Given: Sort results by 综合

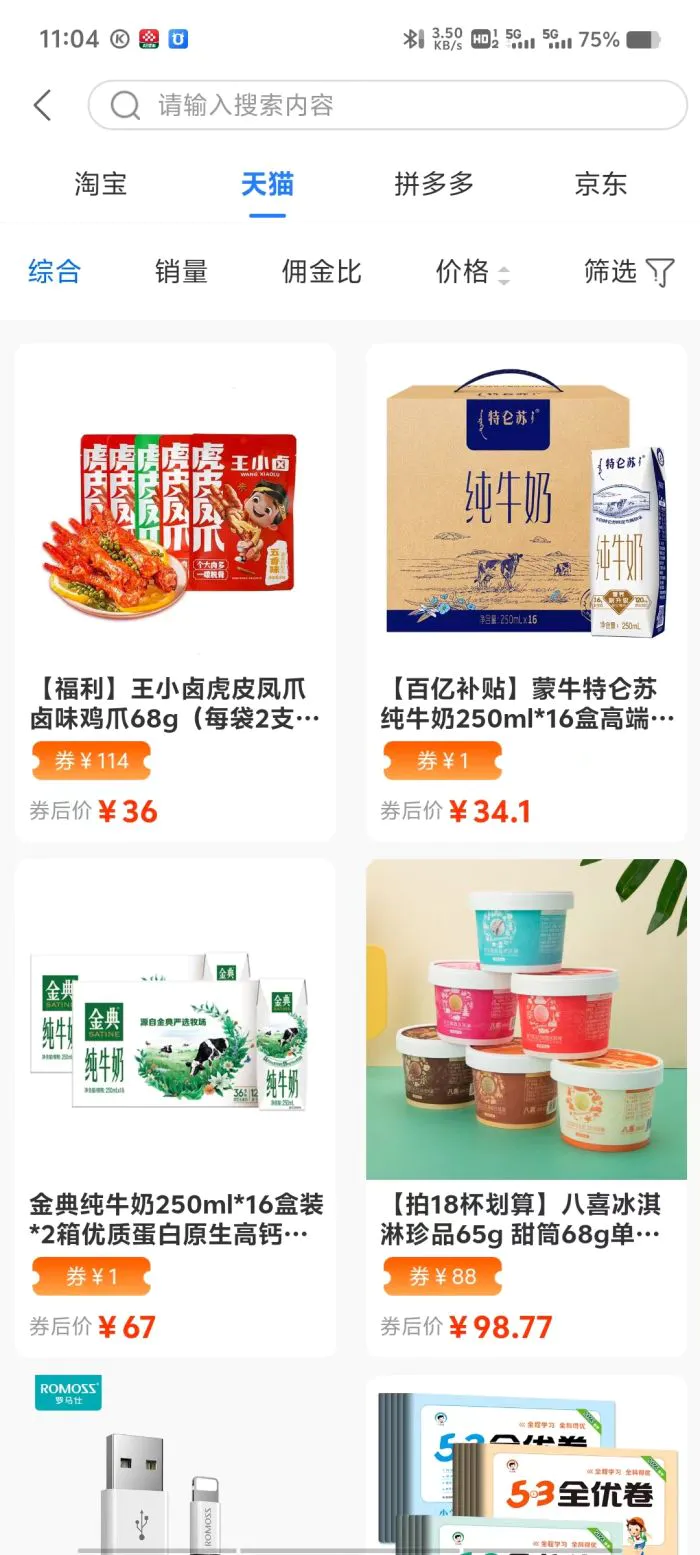Looking at the screenshot, I should coord(54,271).
